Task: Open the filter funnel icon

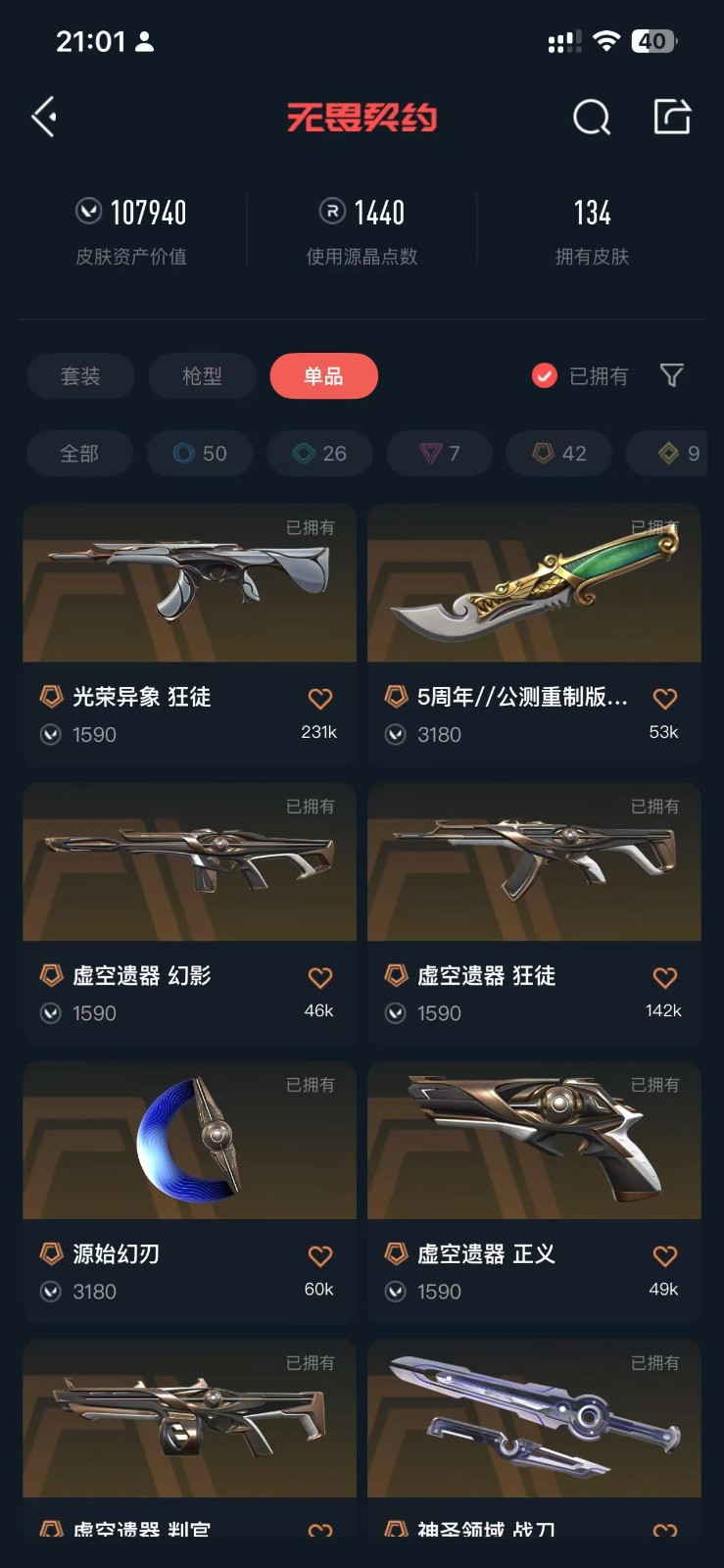Action: pos(672,375)
